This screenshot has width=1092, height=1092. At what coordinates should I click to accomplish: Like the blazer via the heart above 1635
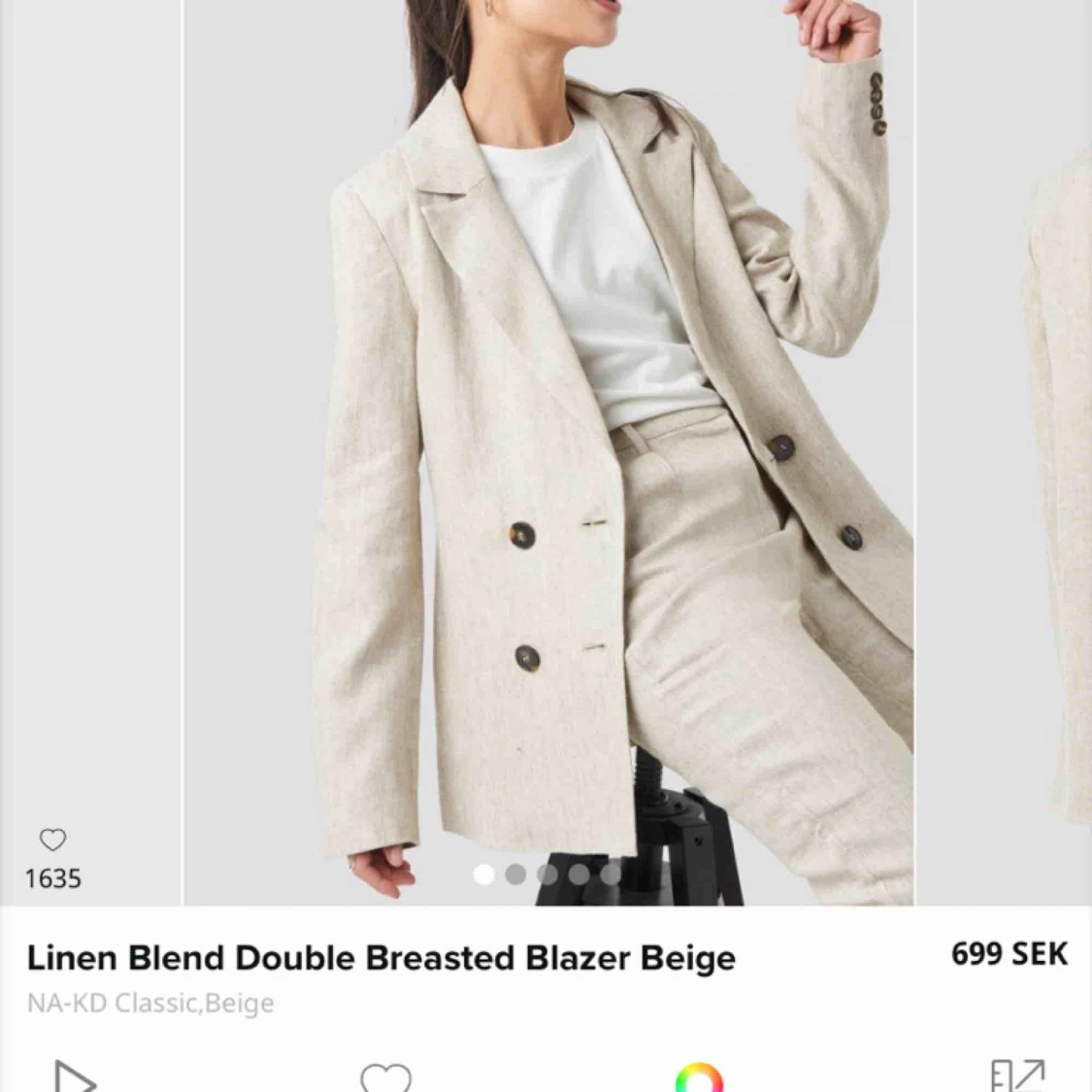(x=52, y=840)
